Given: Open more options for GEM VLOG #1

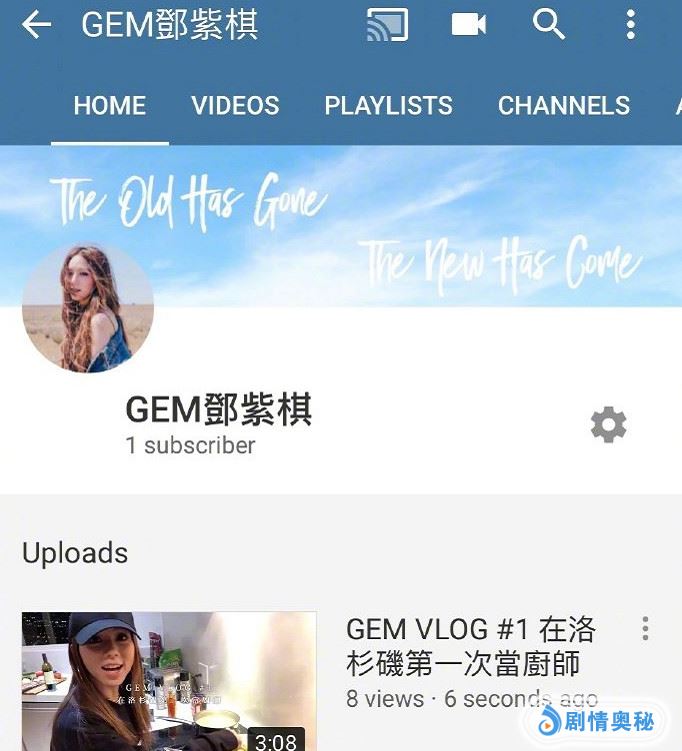Looking at the screenshot, I should click(645, 629).
